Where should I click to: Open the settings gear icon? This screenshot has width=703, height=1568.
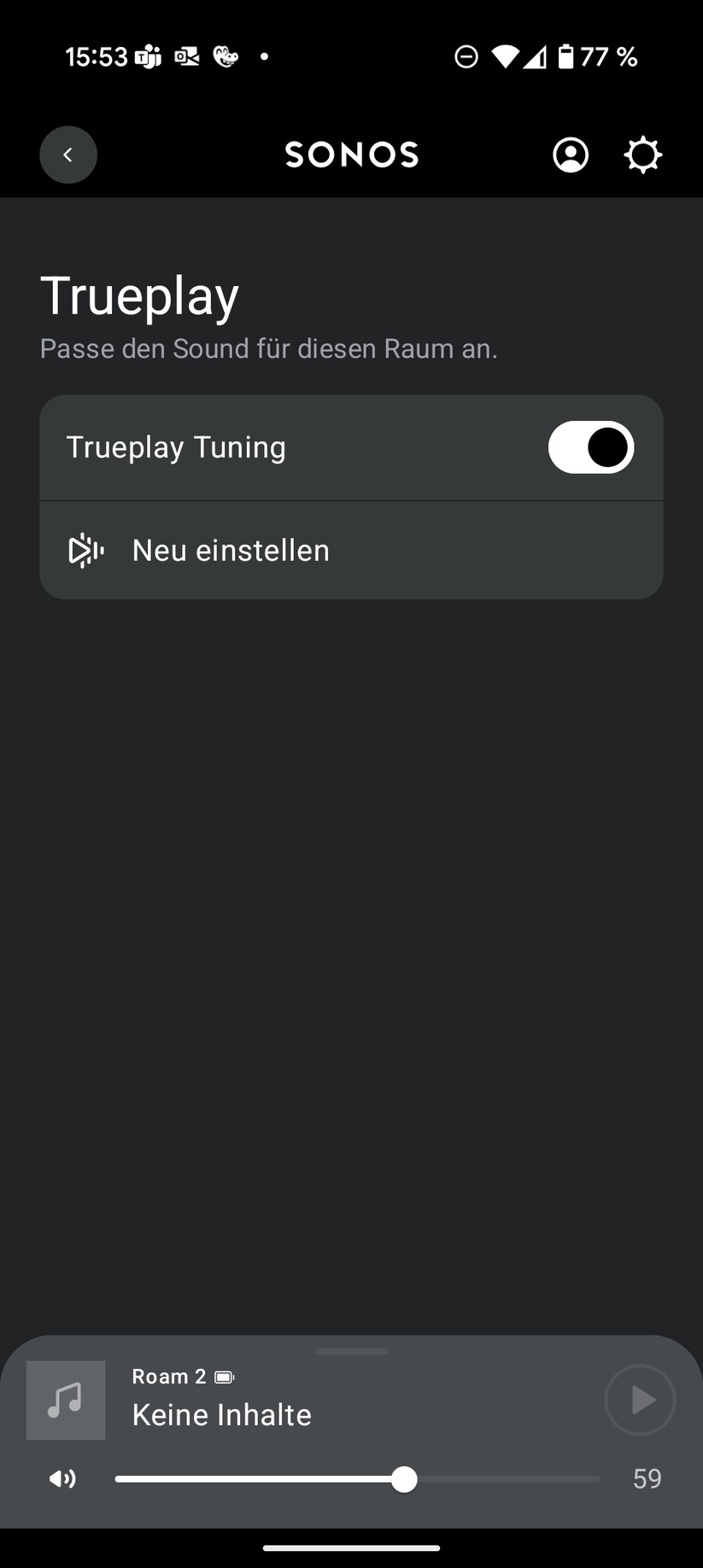pos(643,155)
